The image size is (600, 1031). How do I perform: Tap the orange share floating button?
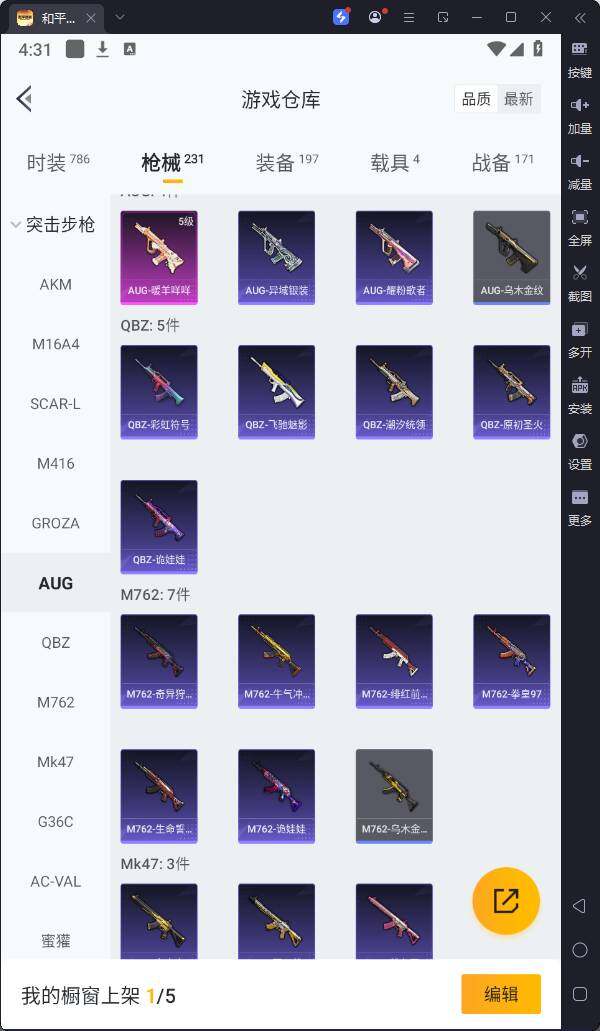[506, 901]
